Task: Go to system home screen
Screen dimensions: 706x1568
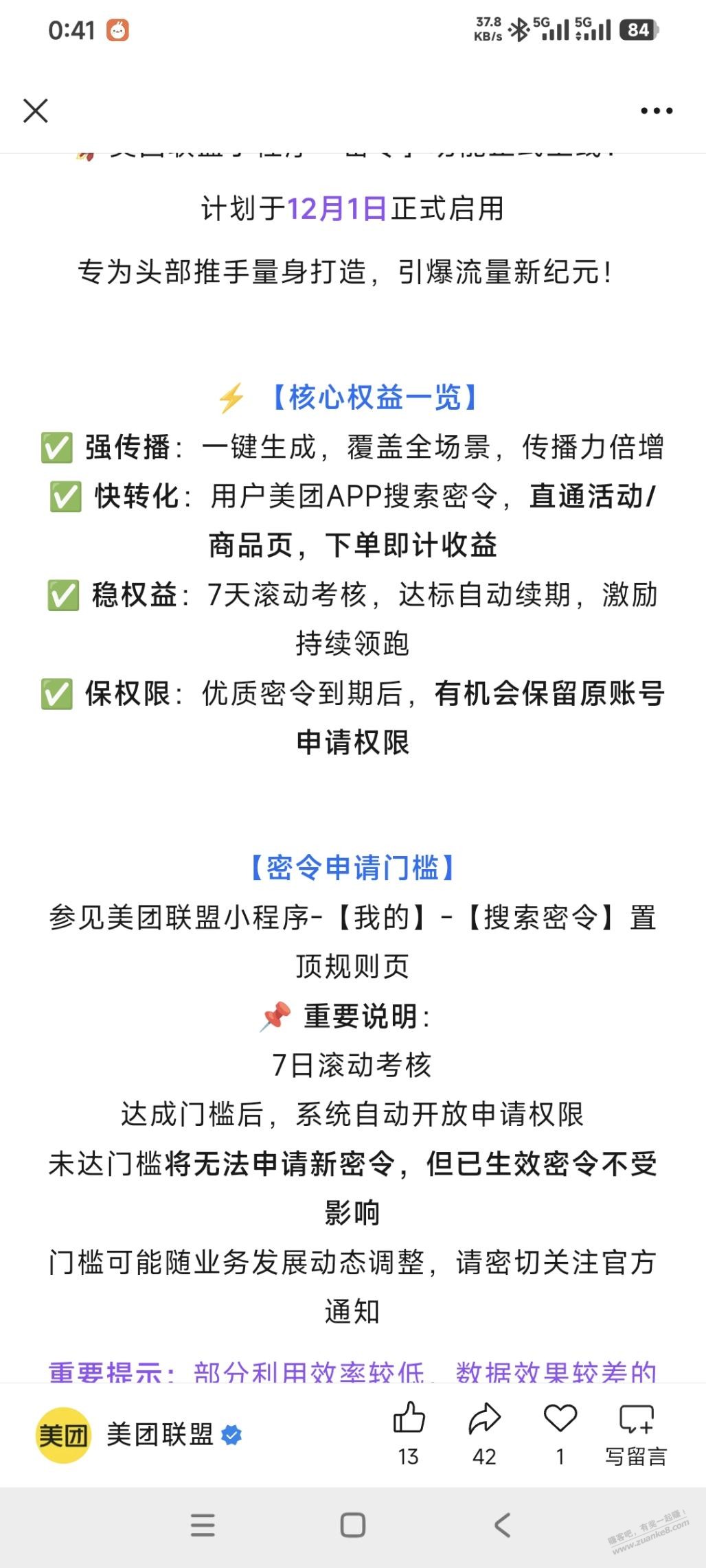Action: coord(352,1525)
